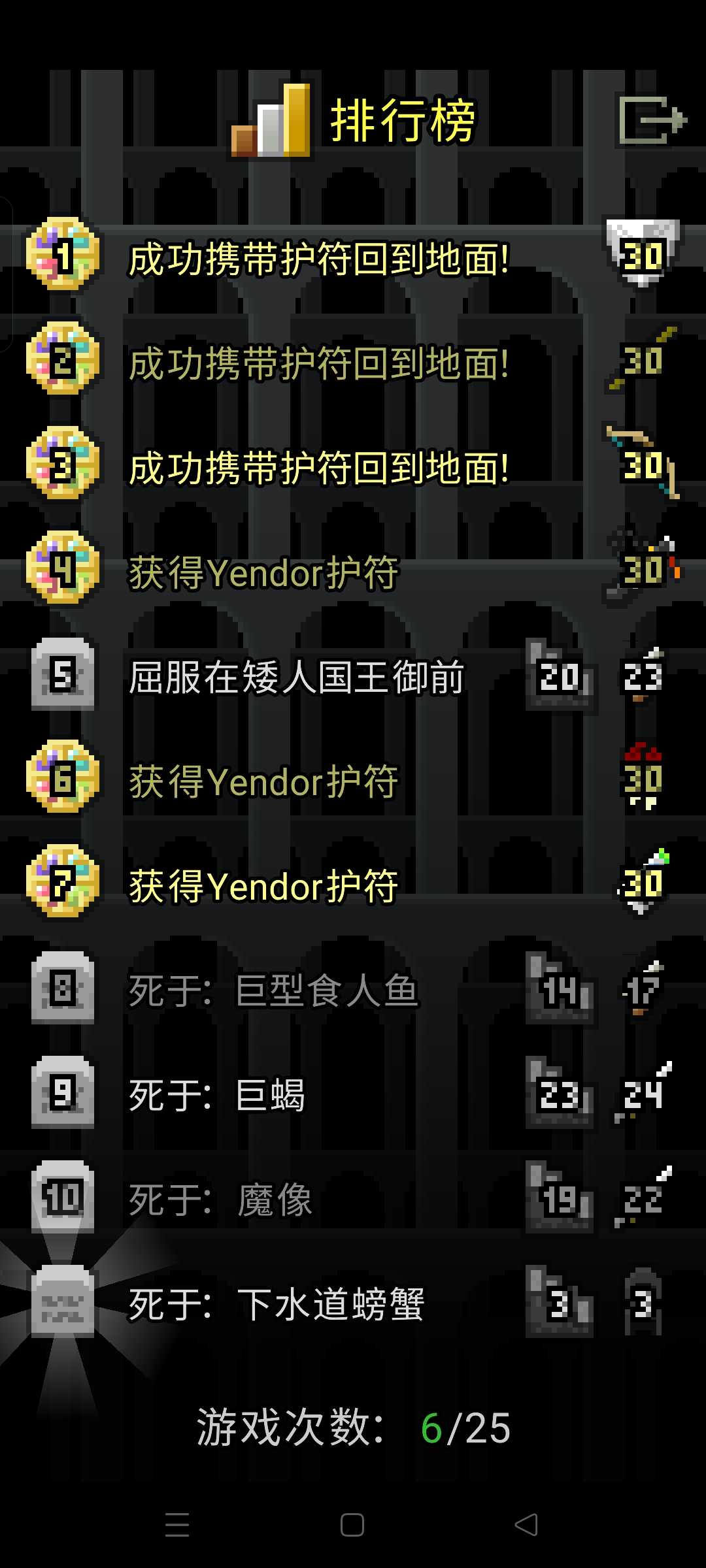706x1568 pixels.
Task: View rank 5 record 屈服在矮人国王御前
Action: 296,677
